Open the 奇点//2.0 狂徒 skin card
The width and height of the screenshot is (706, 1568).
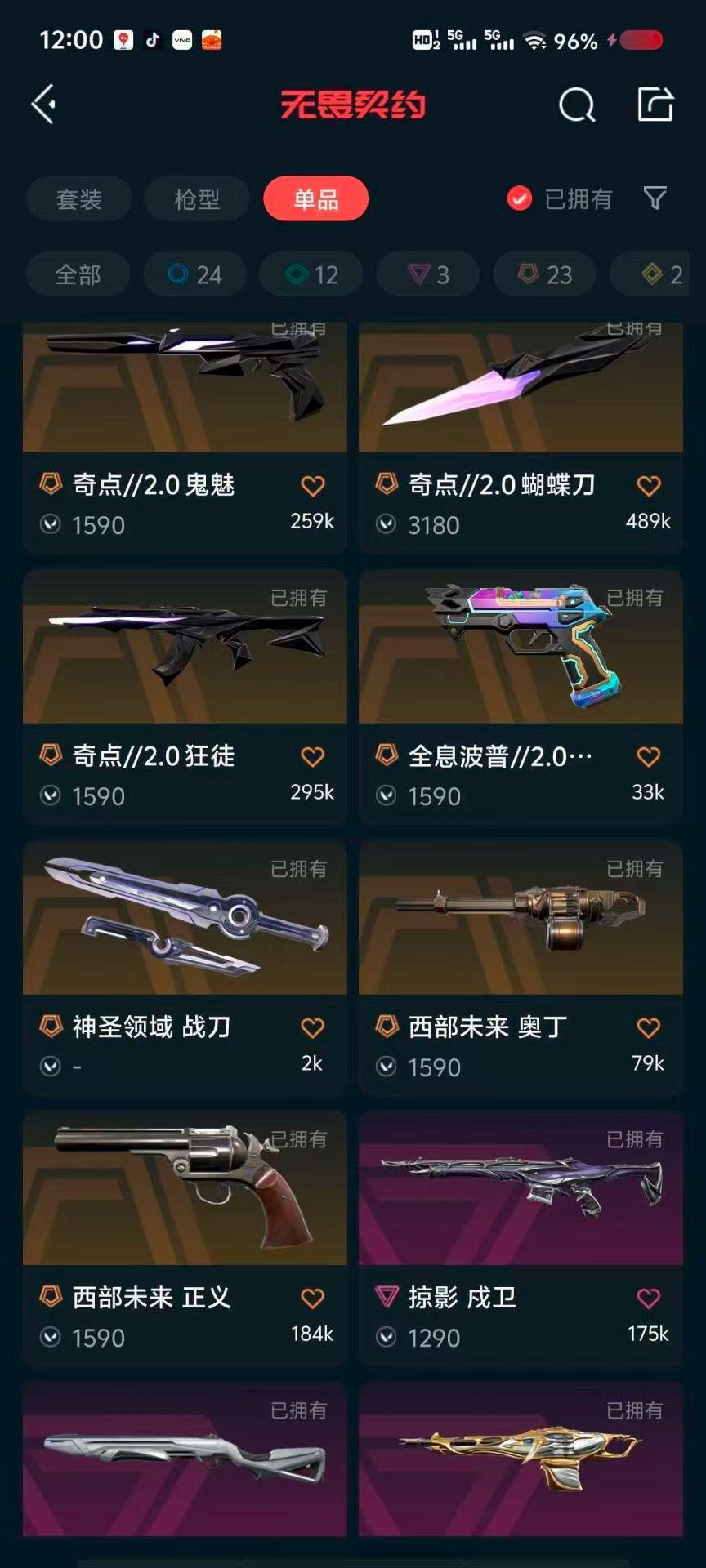click(185, 696)
